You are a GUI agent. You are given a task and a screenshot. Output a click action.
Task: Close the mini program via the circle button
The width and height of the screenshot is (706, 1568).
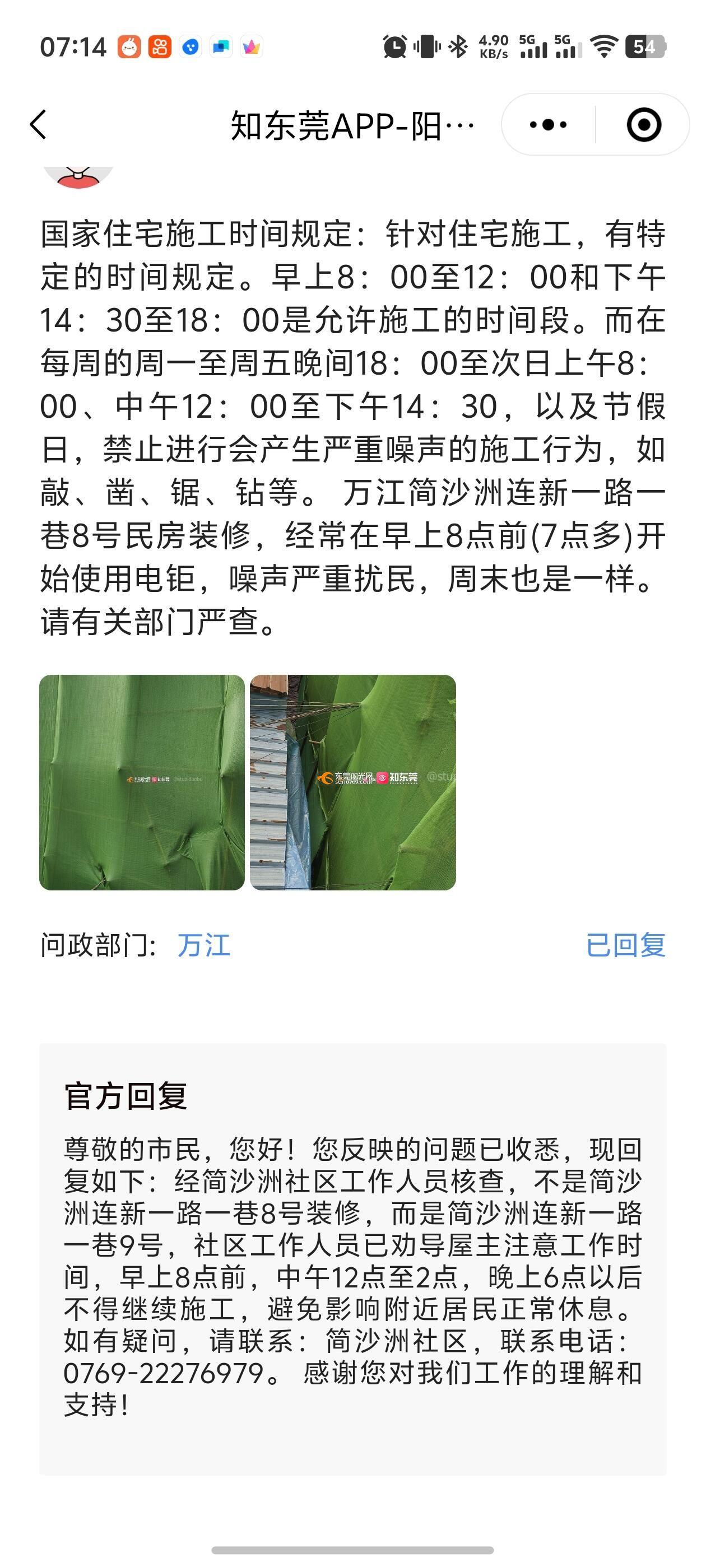tap(643, 125)
